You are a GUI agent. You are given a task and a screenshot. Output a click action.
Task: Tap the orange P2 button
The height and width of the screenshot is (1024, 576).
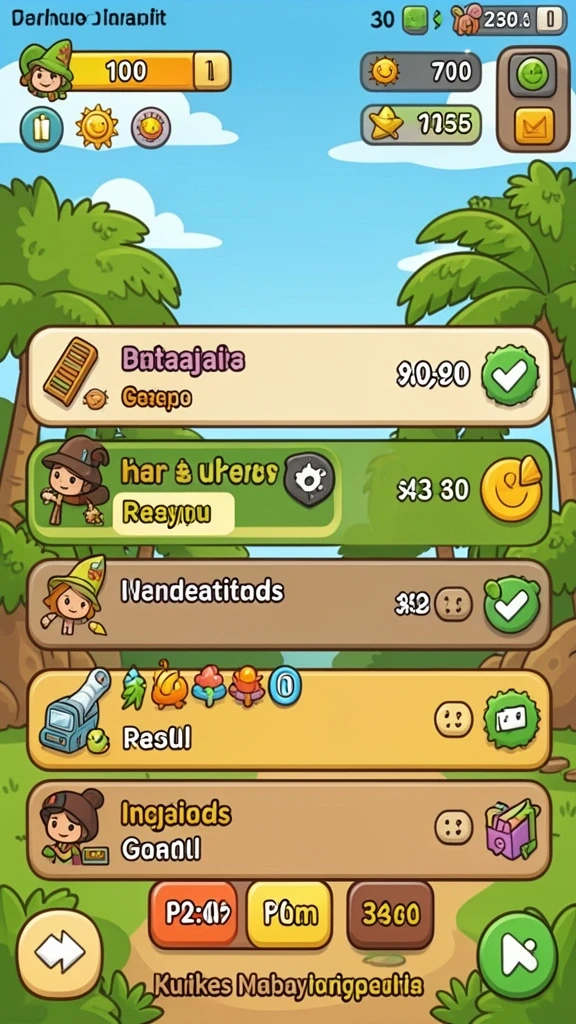(193, 914)
